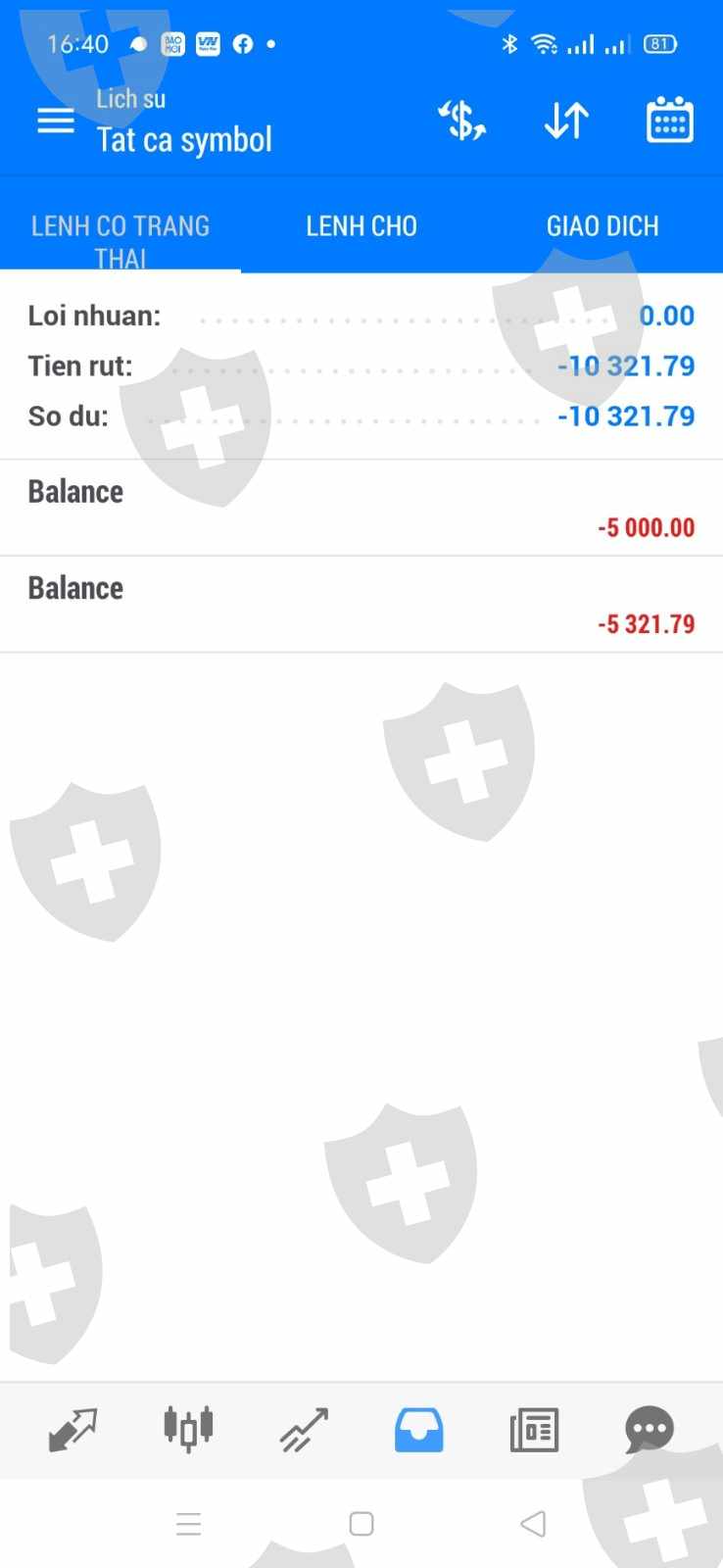Go to the quotes section
This screenshot has height=1568, width=723.
coord(72,1430)
